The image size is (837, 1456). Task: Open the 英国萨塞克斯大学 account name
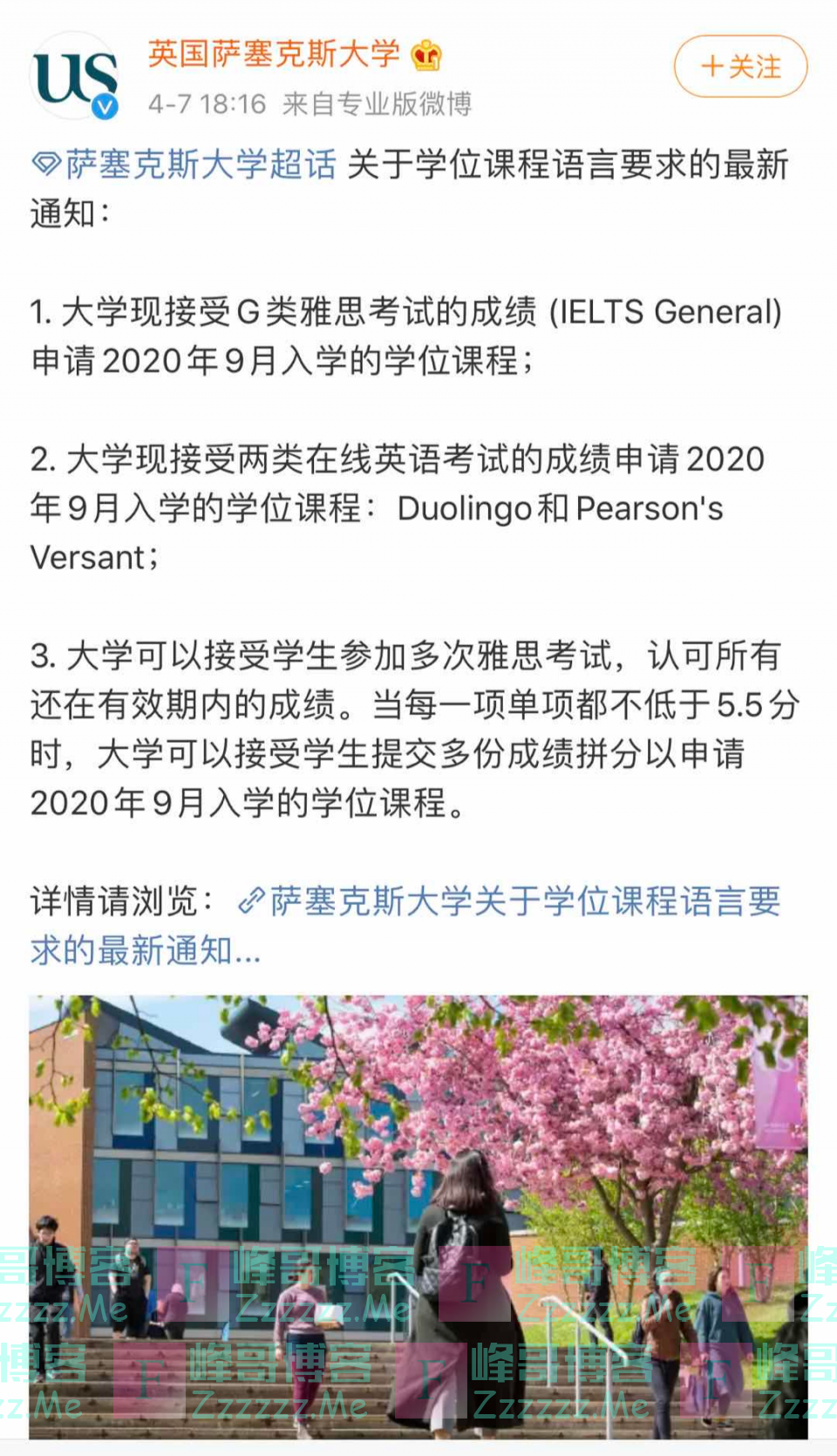(274, 54)
